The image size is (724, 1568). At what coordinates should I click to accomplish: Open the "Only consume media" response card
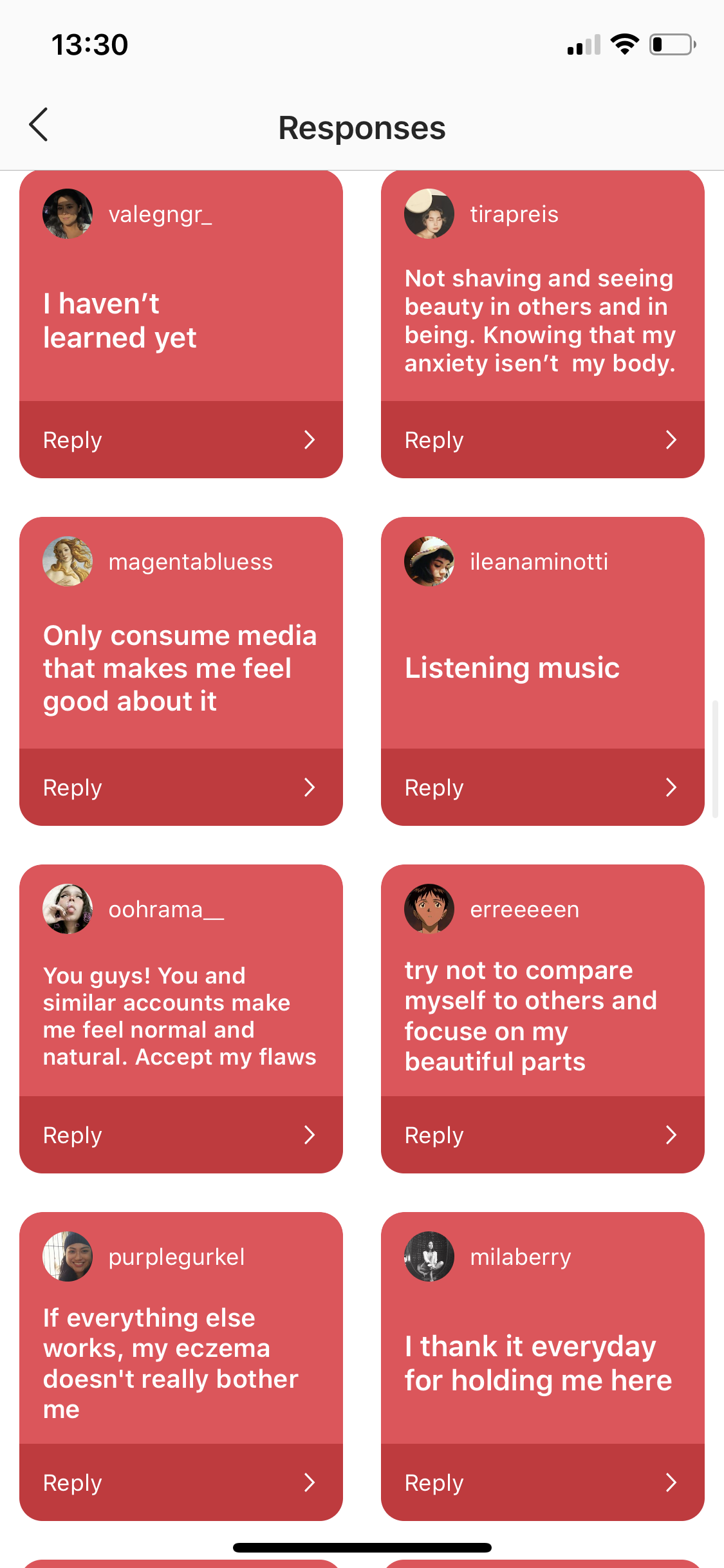[x=181, y=667]
